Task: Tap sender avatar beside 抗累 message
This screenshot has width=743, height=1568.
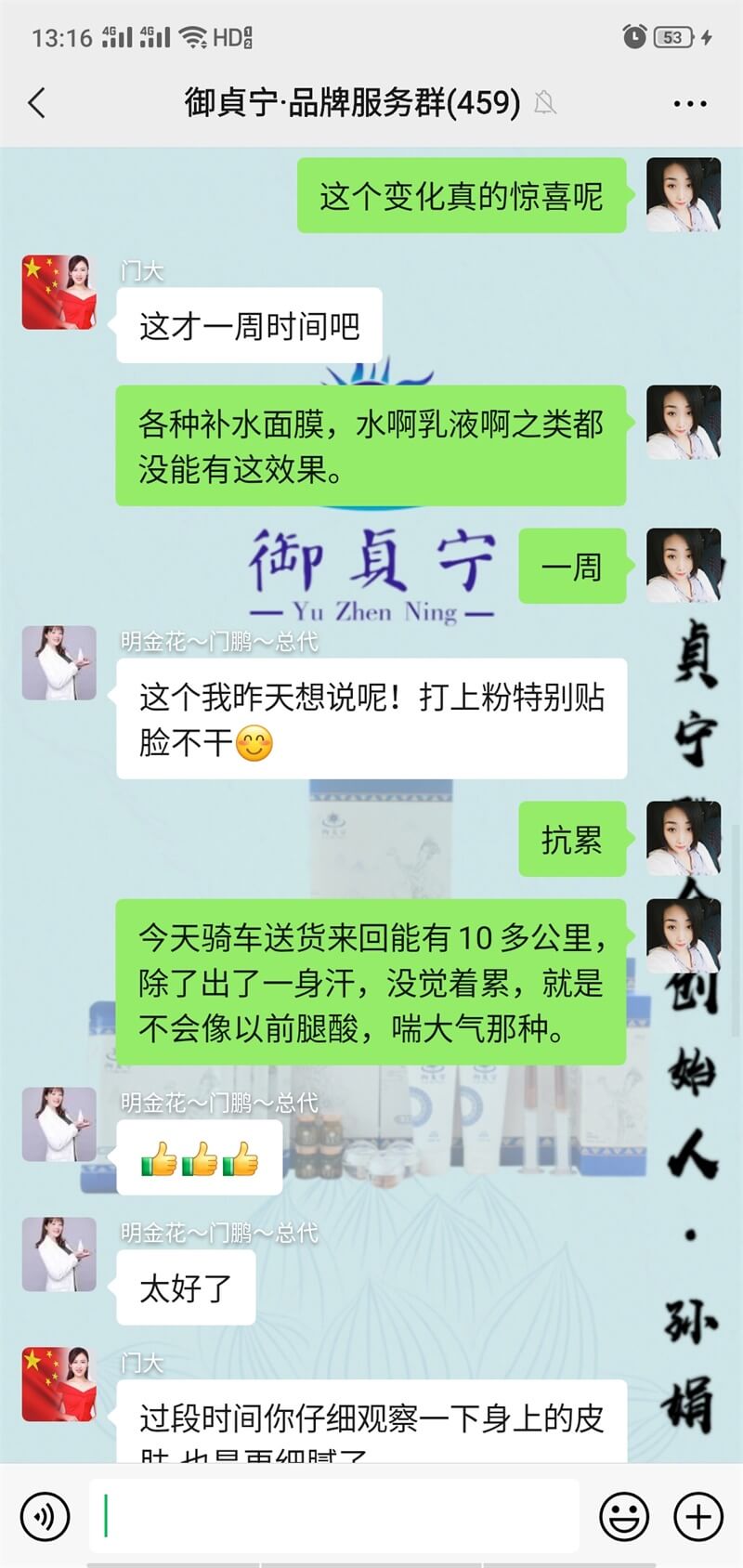Action: [684, 839]
